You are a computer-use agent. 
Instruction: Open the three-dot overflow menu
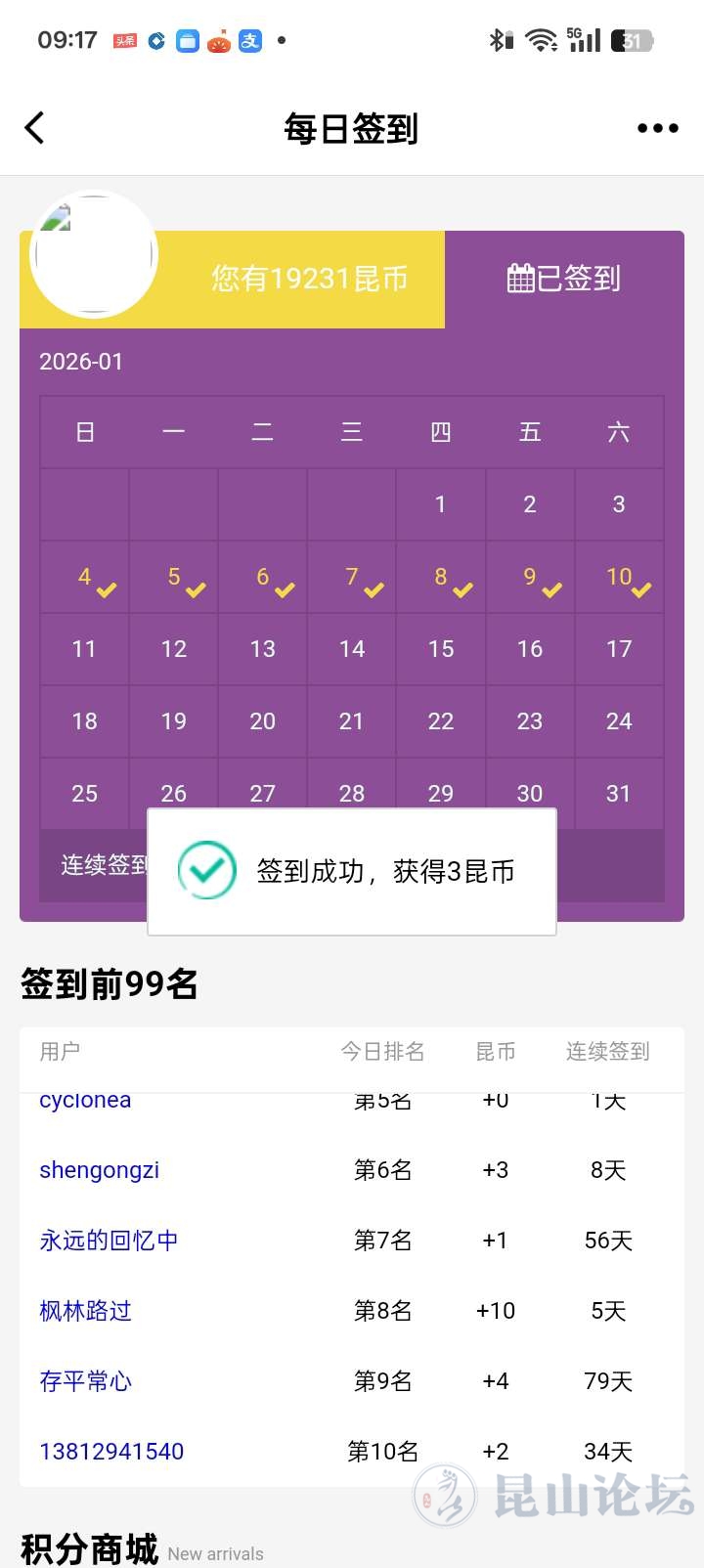pos(657,128)
